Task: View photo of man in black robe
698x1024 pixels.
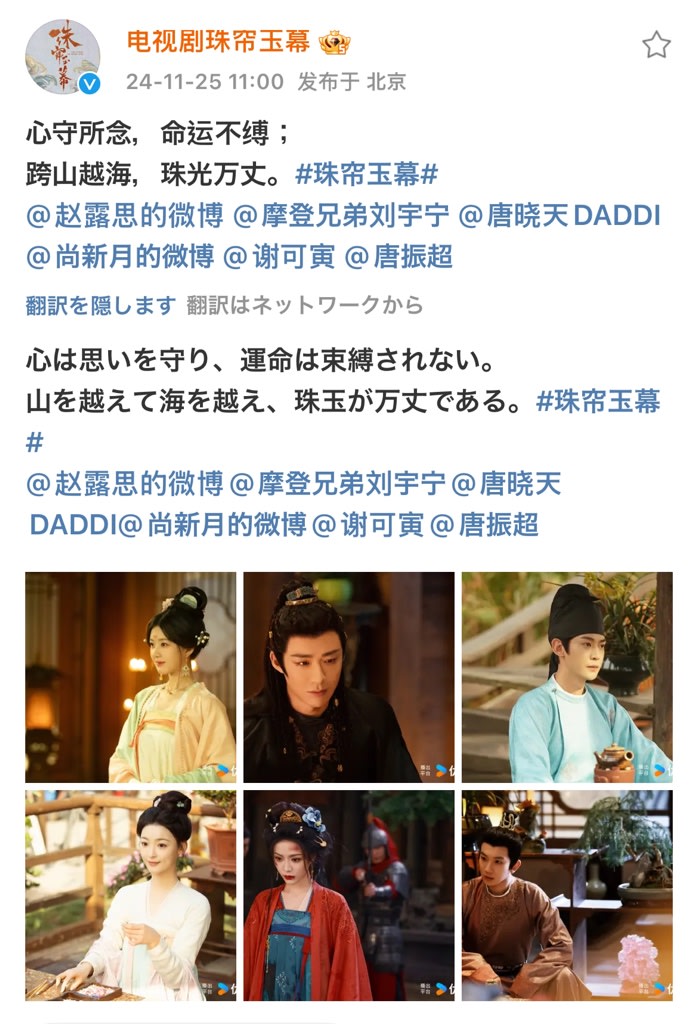Action: [x=349, y=677]
